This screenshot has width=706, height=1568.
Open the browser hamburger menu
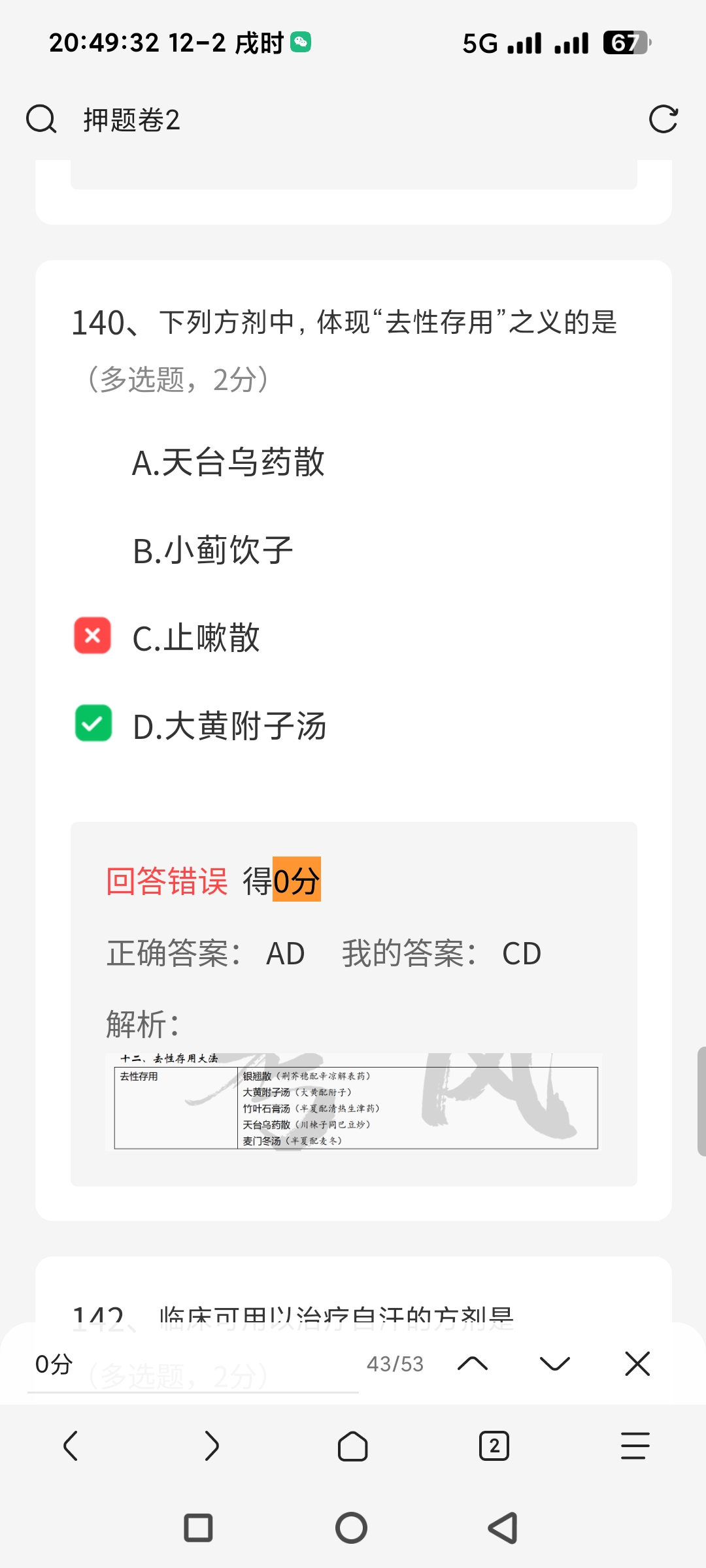pyautogui.click(x=635, y=1445)
